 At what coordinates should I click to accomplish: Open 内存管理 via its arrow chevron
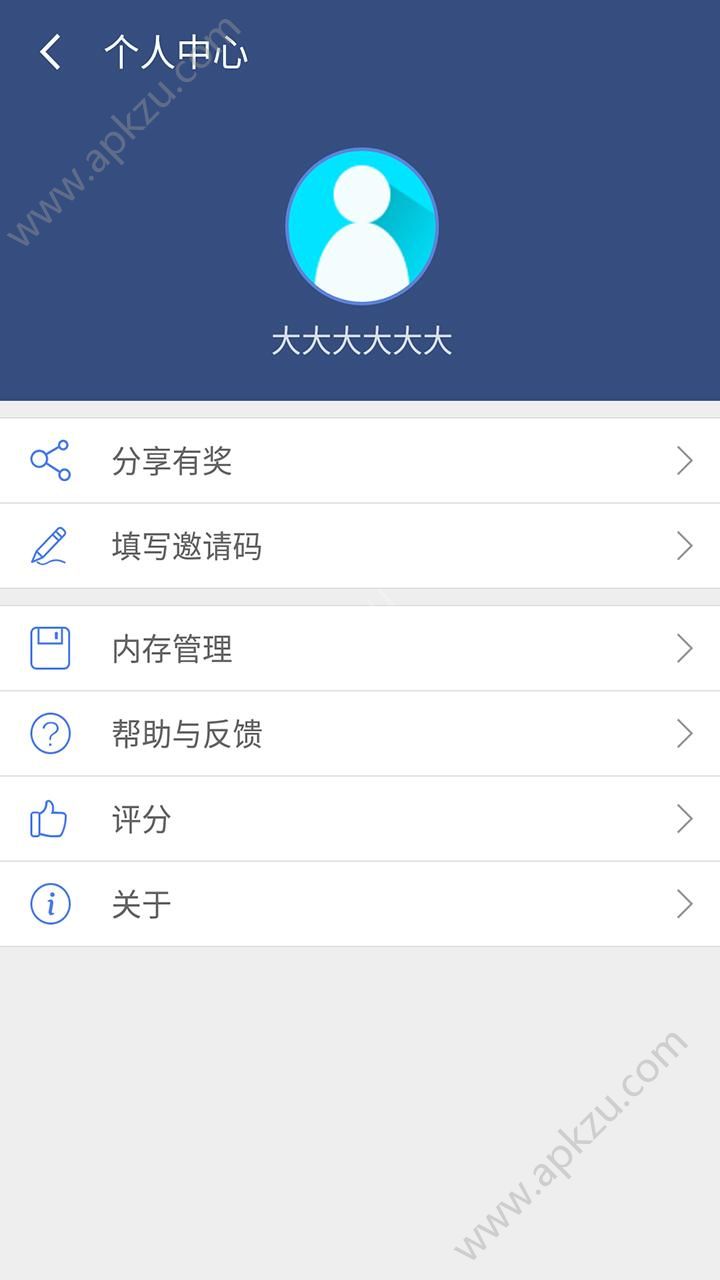684,648
